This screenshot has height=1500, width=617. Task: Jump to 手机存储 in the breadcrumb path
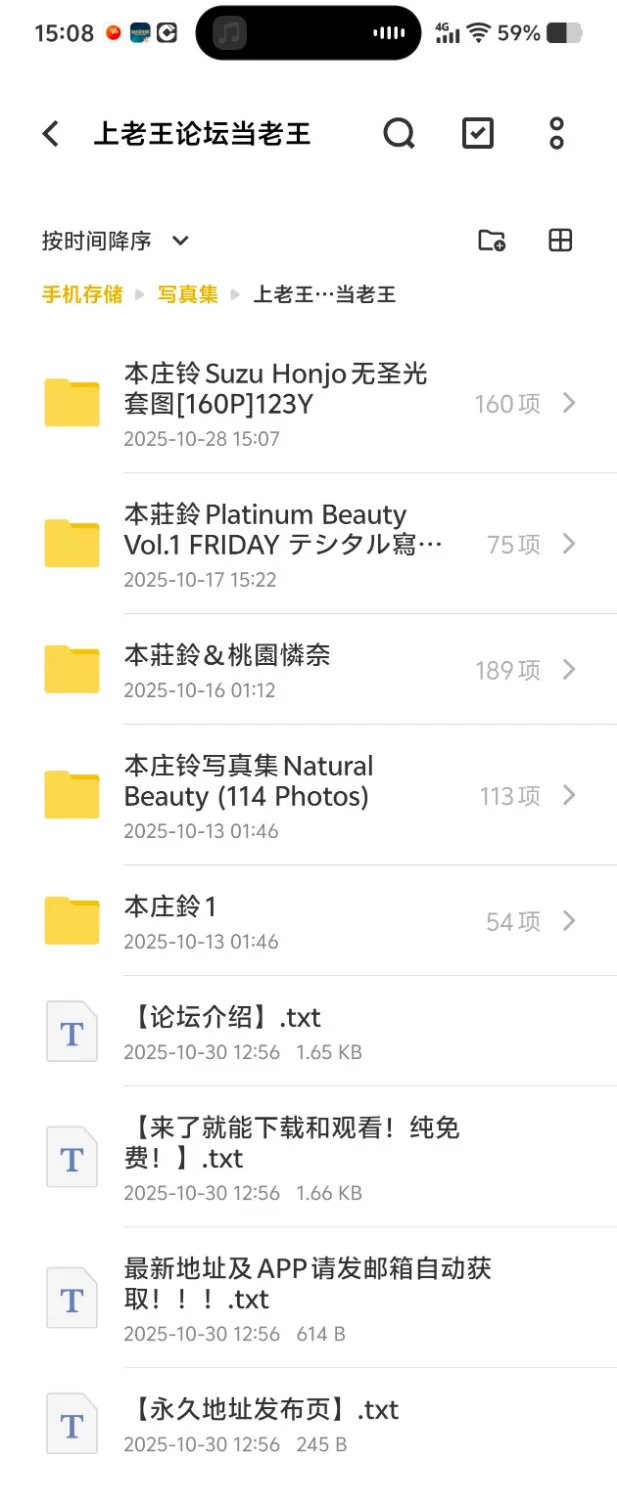[x=82, y=294]
